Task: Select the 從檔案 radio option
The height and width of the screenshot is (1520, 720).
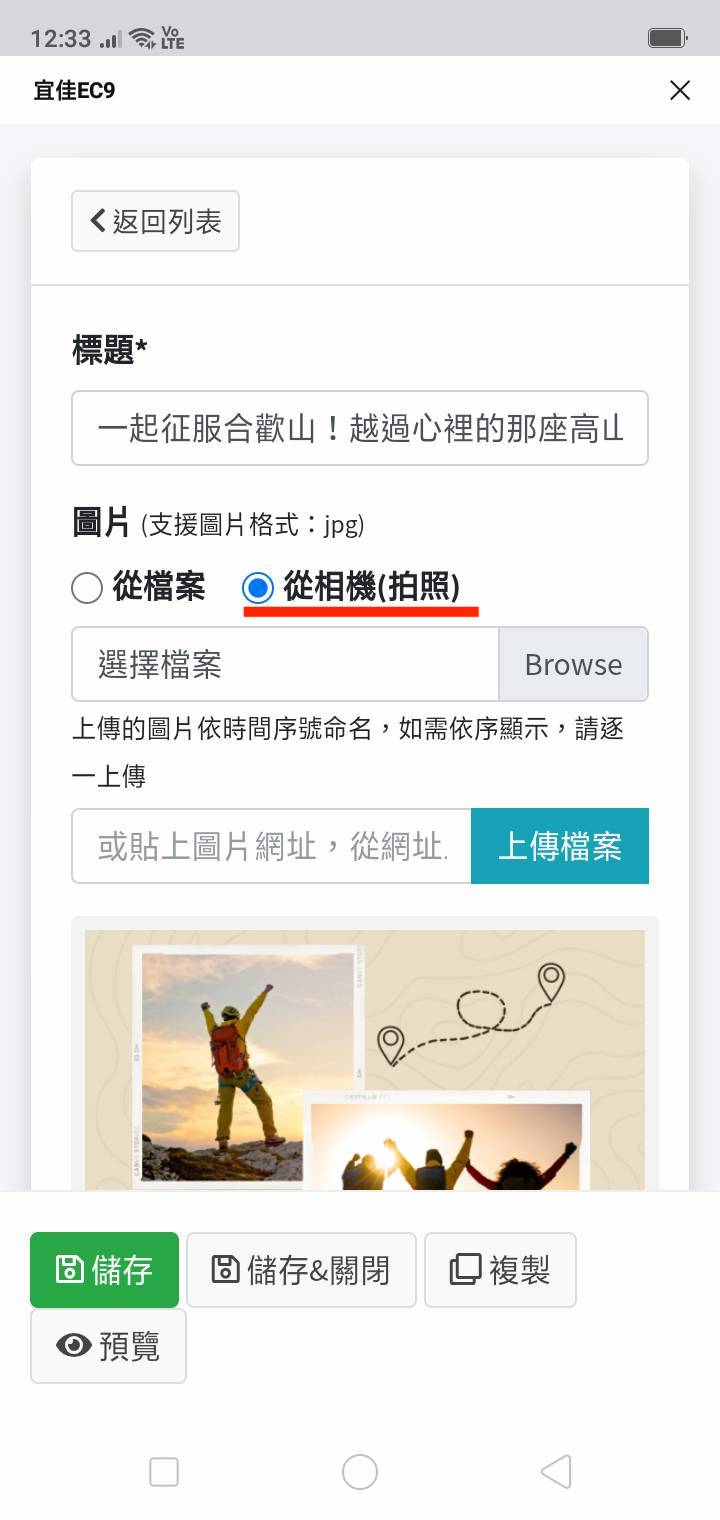Action: [88, 588]
